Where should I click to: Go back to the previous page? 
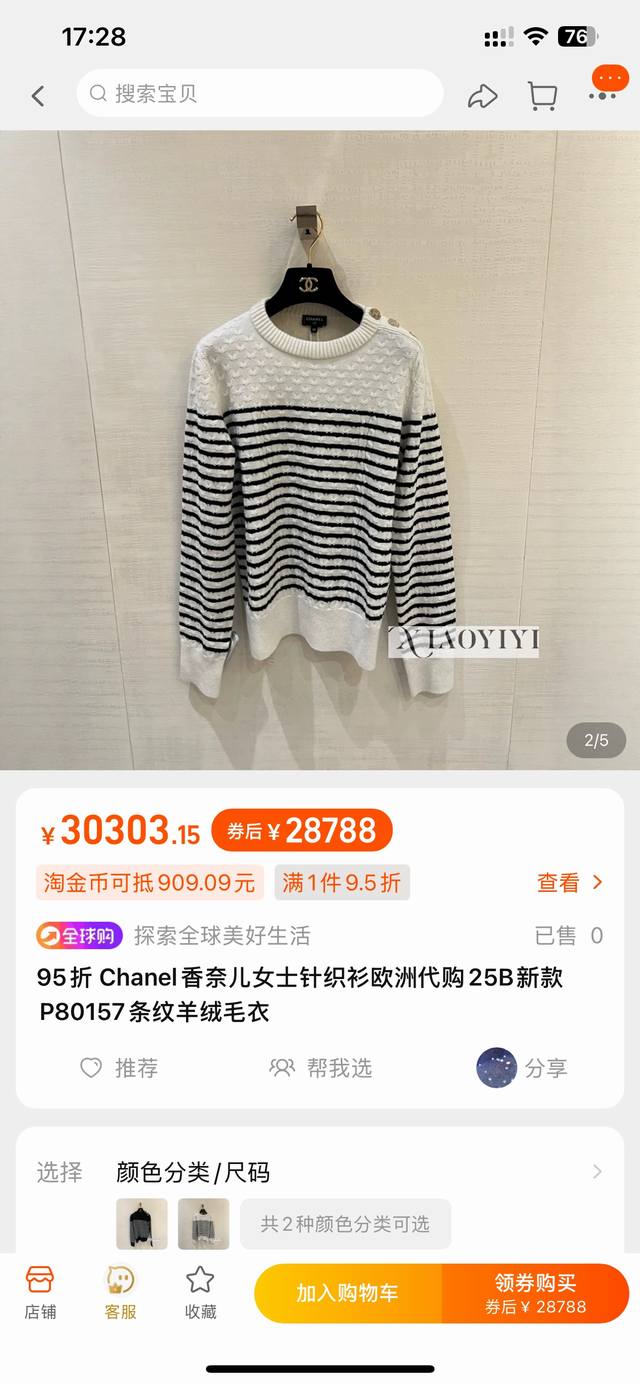pos(38,96)
